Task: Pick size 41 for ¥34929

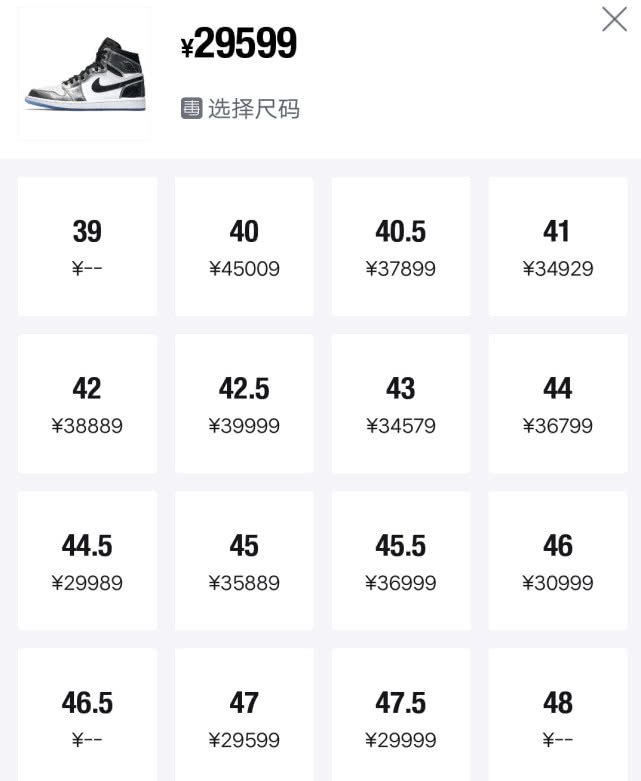Action: coord(557,247)
